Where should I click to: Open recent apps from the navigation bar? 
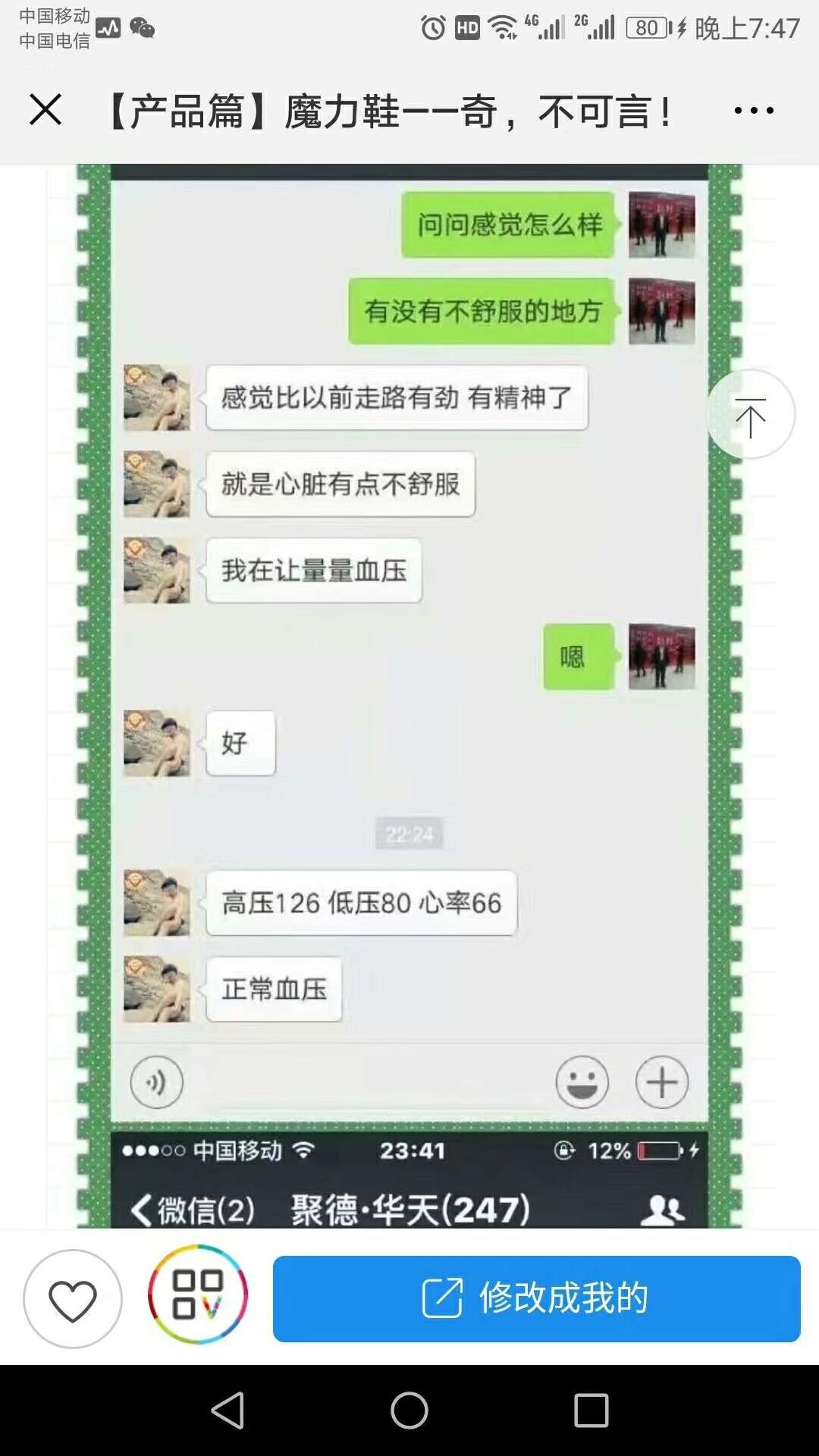[x=591, y=1410]
